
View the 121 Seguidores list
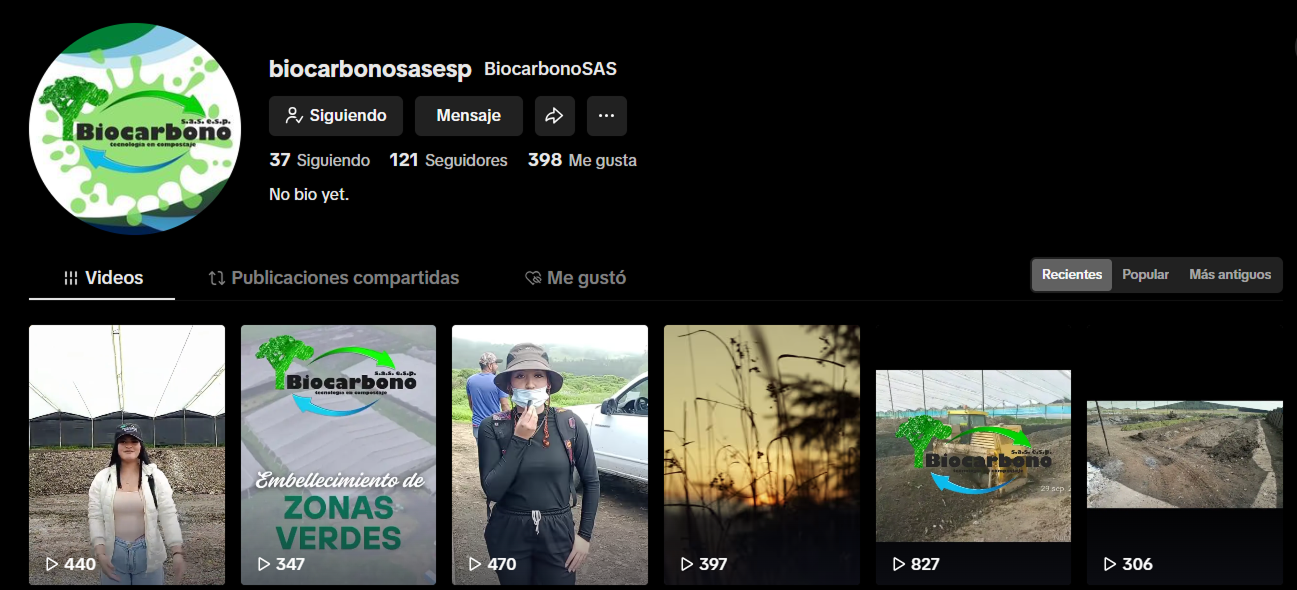point(448,160)
